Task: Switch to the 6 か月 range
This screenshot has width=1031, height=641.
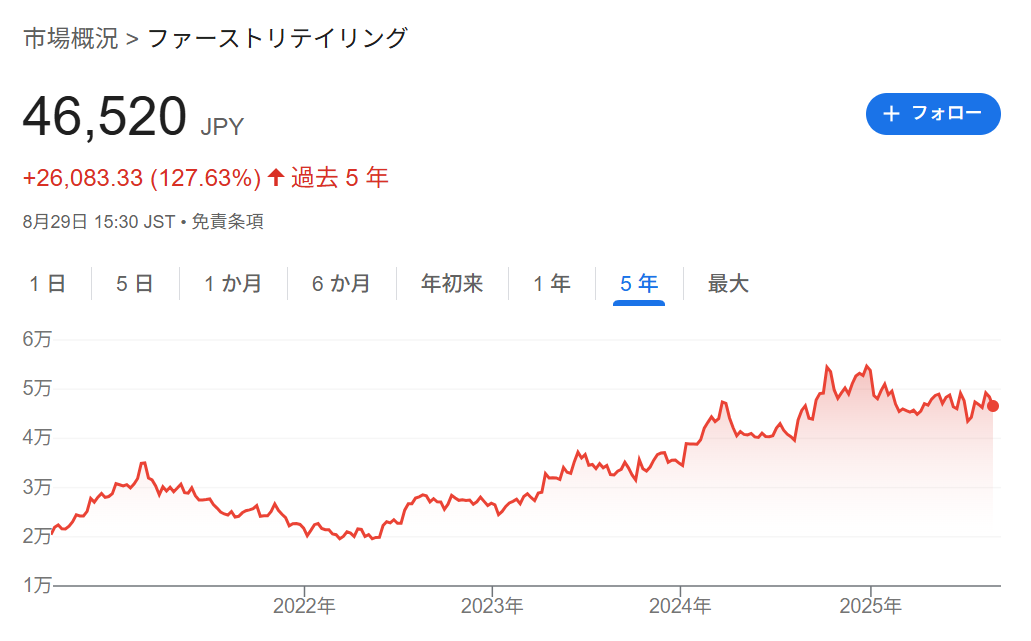Action: pos(341,284)
